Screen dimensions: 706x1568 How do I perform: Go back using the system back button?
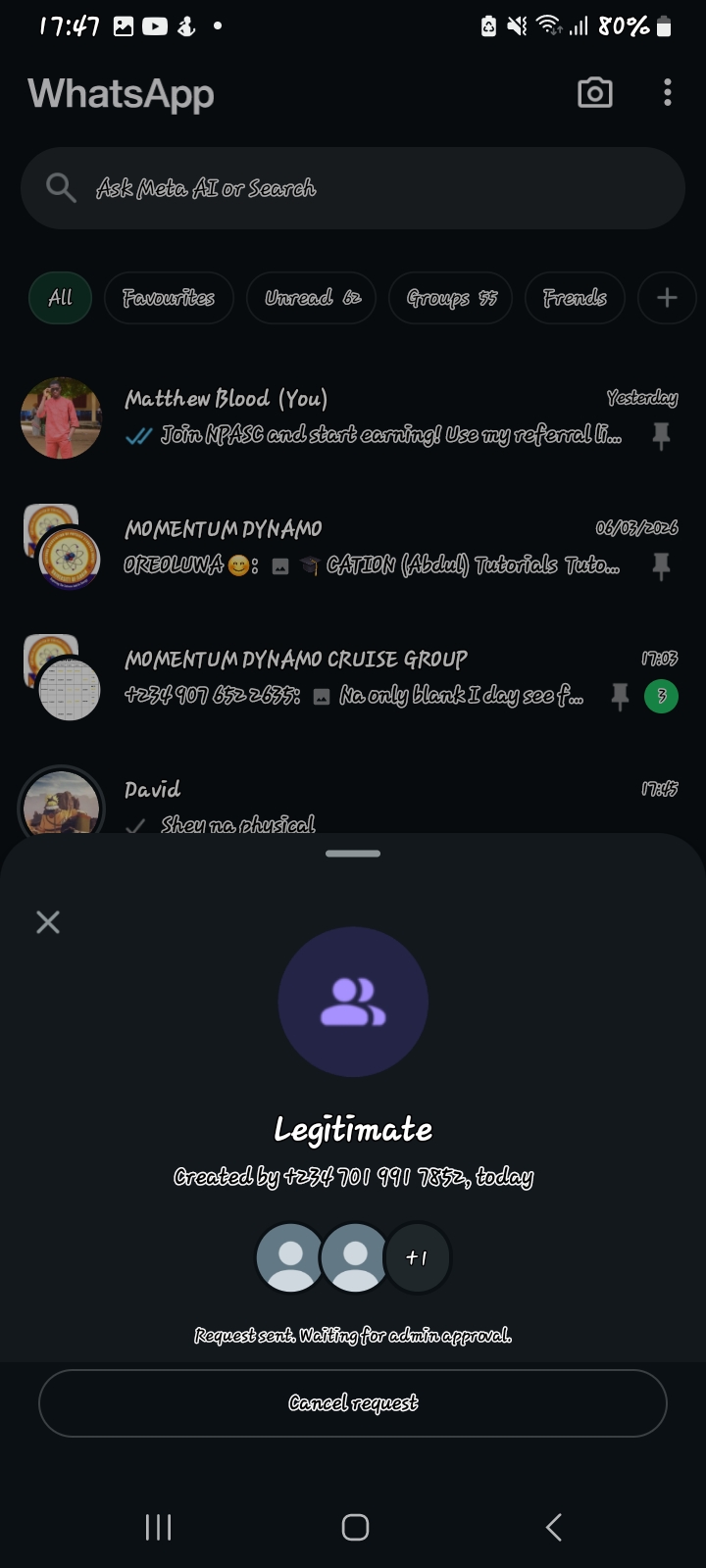click(x=553, y=1527)
